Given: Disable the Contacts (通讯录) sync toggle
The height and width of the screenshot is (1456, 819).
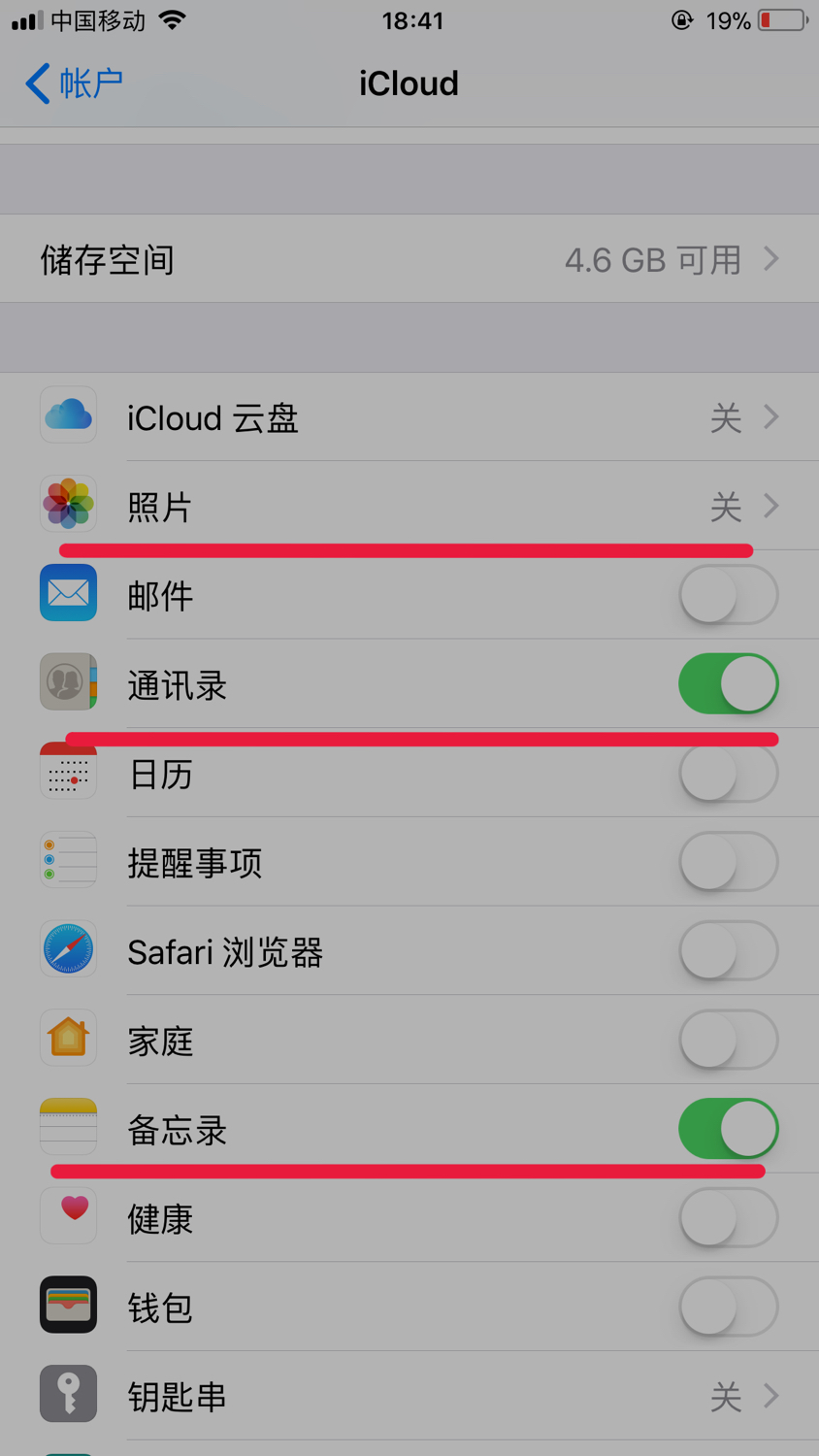Looking at the screenshot, I should coord(729,682).
